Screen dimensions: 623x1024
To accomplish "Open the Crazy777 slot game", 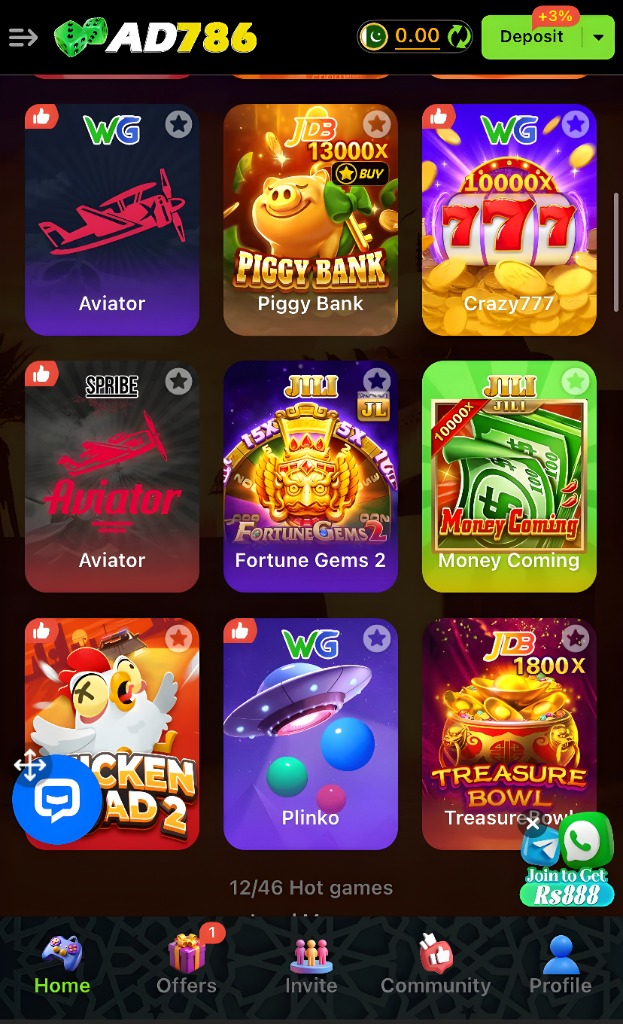I will point(509,220).
